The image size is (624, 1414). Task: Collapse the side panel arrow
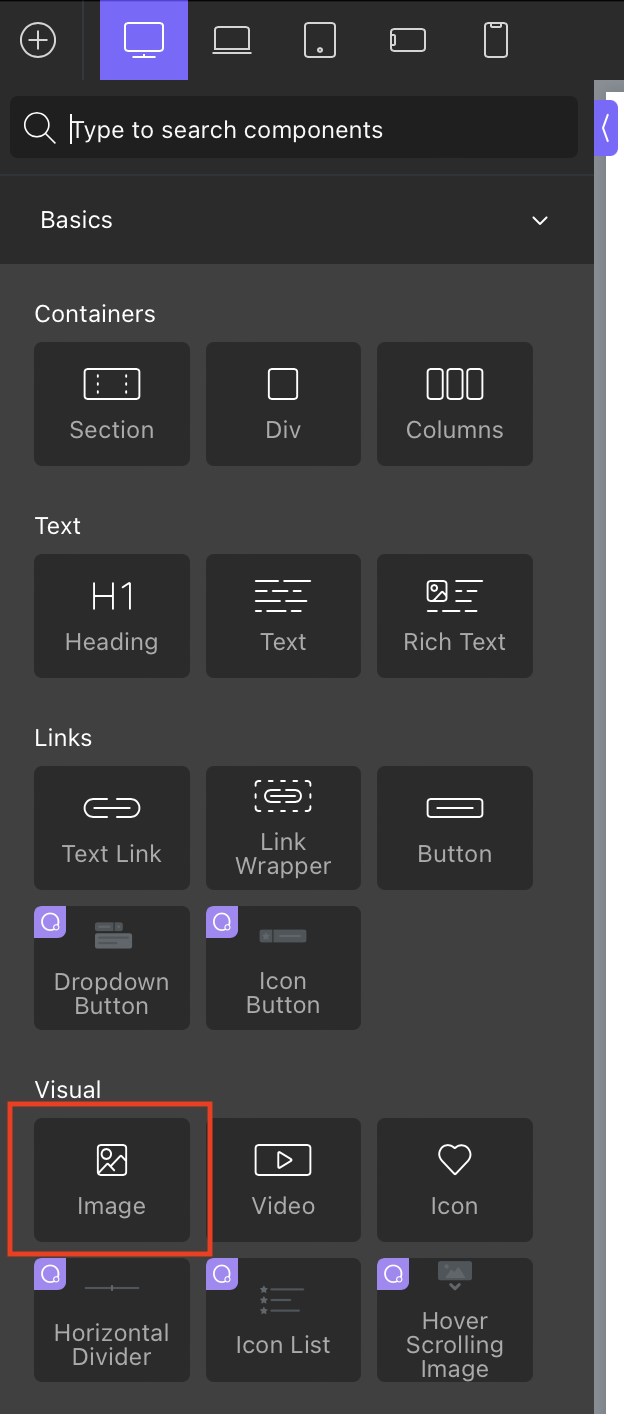(x=606, y=127)
